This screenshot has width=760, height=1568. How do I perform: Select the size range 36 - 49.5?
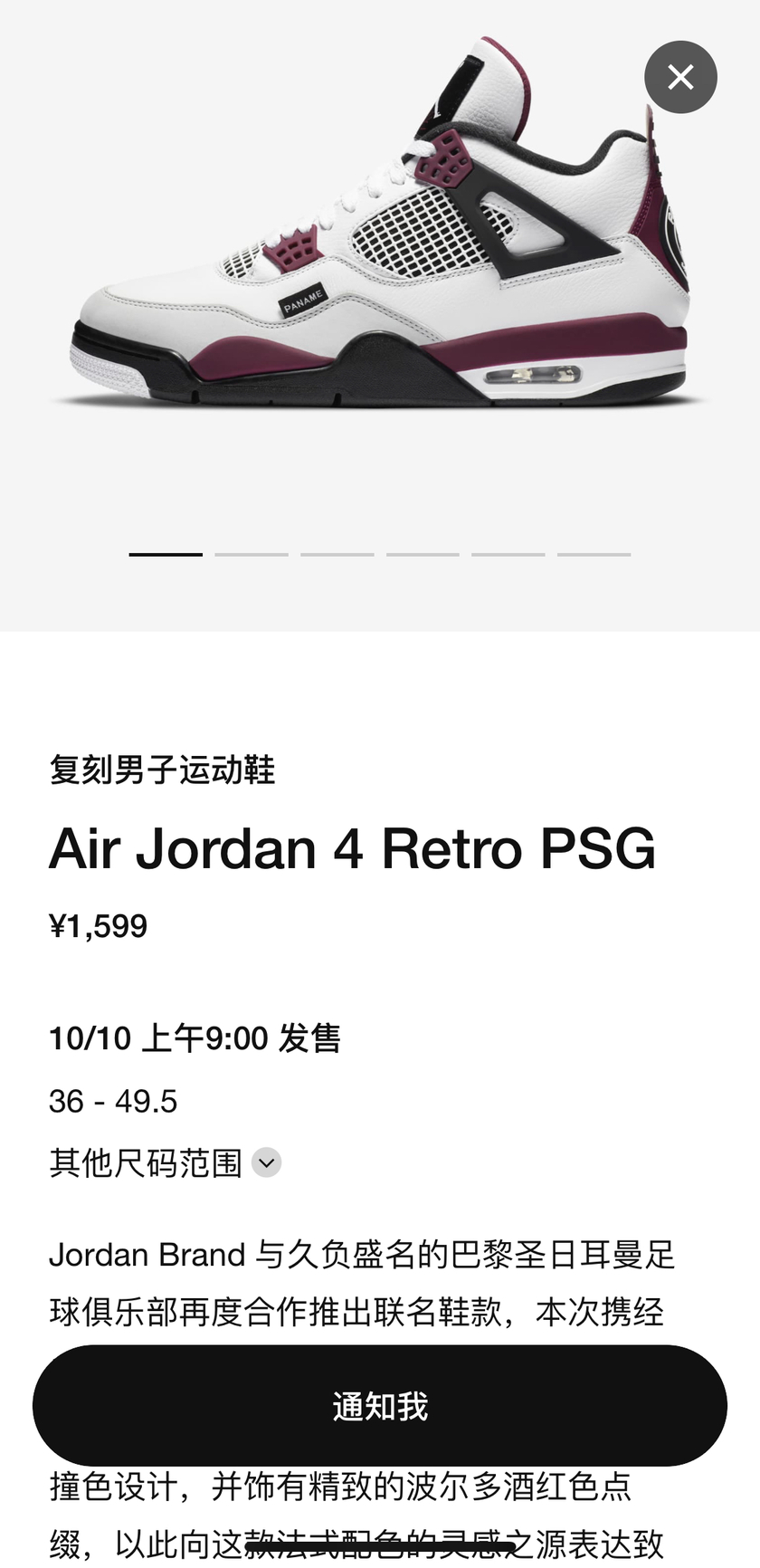113,1100
